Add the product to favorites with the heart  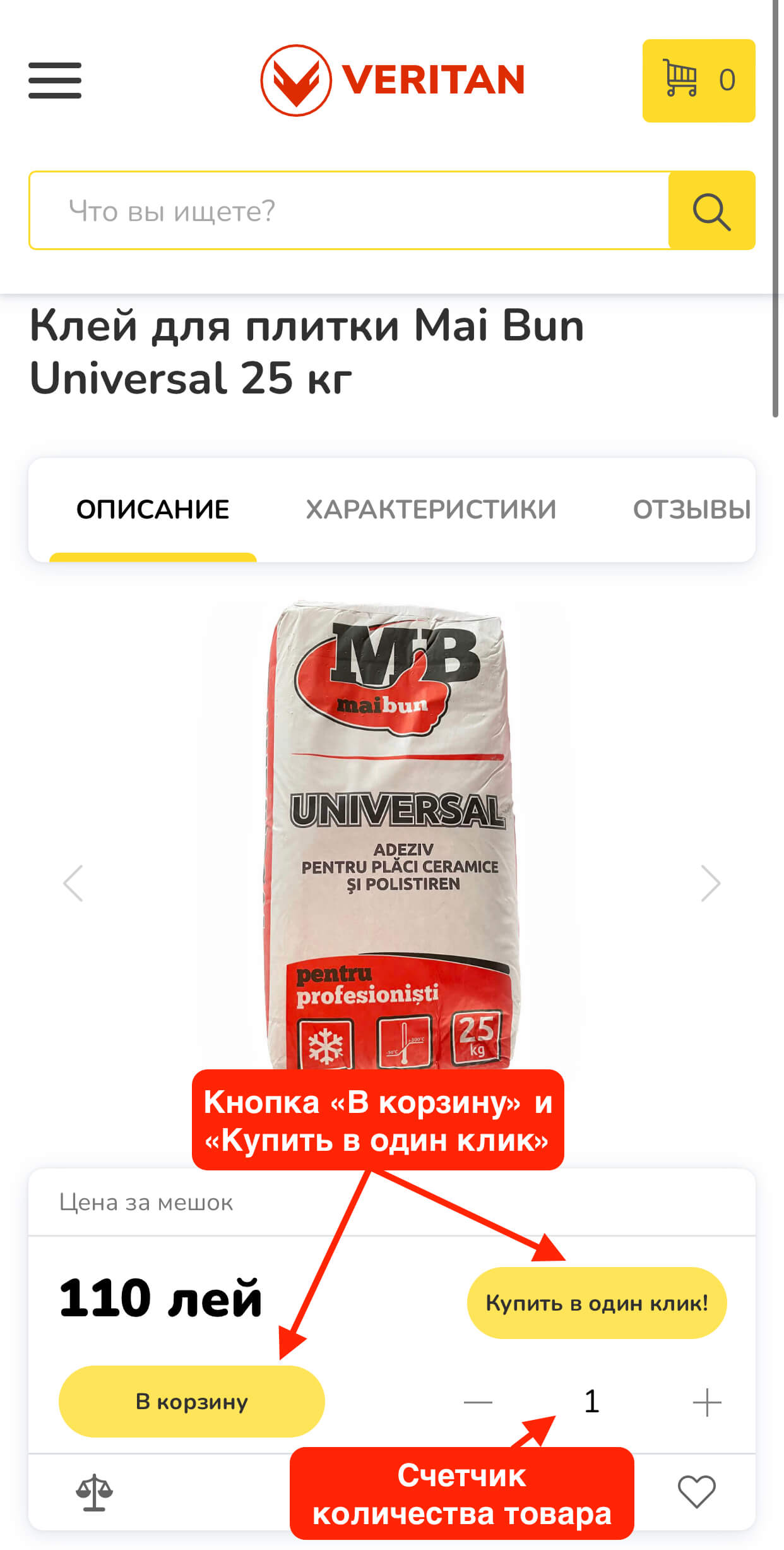click(x=696, y=1491)
